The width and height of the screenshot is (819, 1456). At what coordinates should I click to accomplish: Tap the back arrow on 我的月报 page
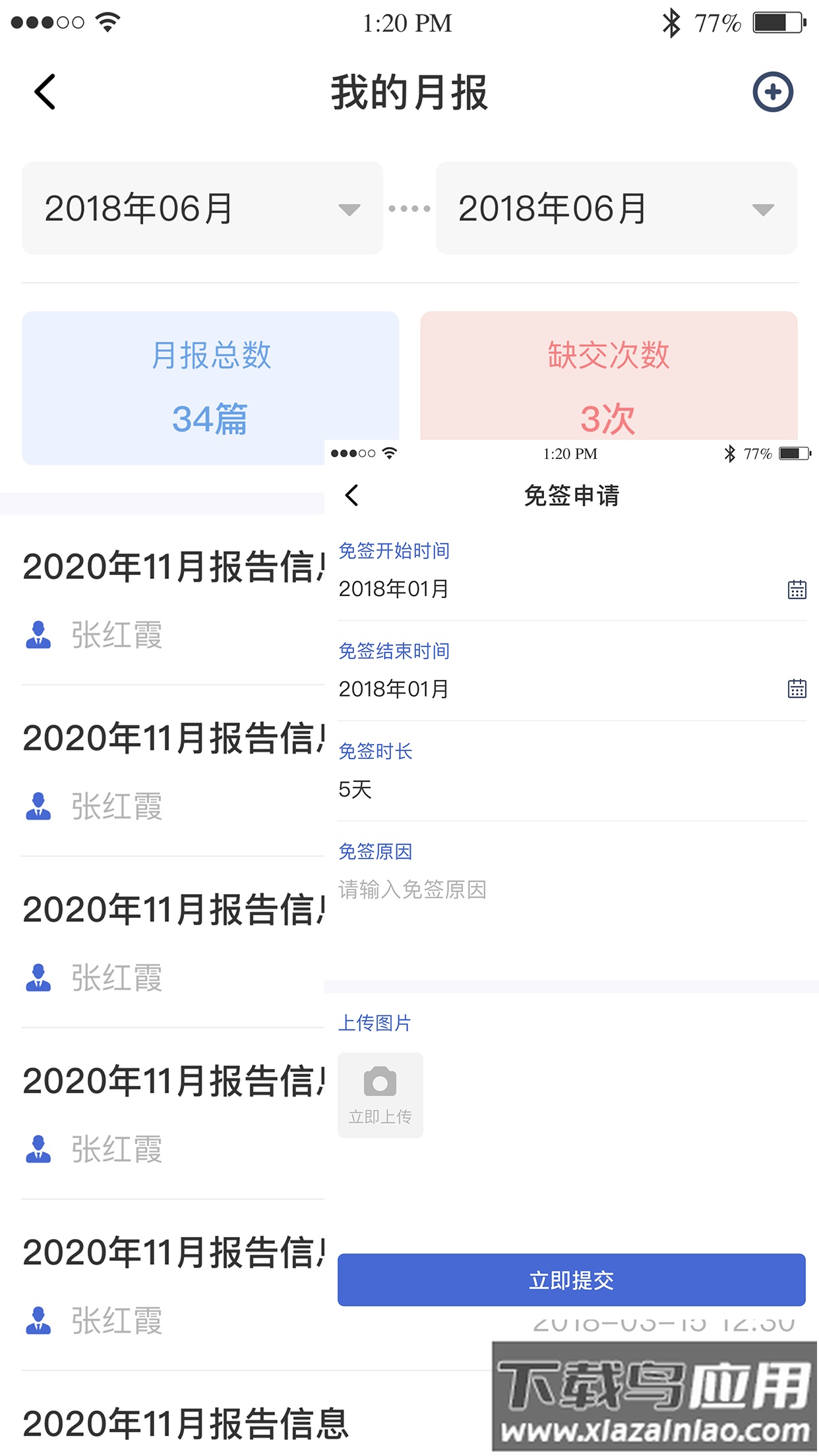pyautogui.click(x=45, y=91)
